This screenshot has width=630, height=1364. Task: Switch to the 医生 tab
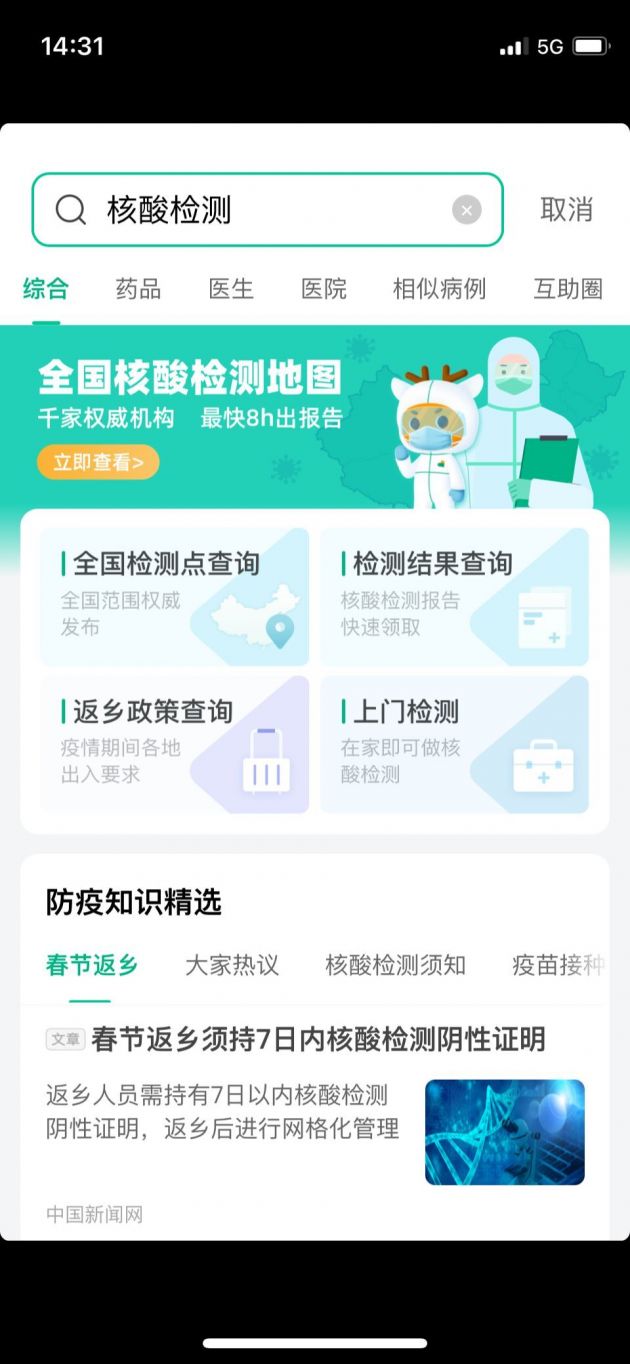pyautogui.click(x=231, y=289)
